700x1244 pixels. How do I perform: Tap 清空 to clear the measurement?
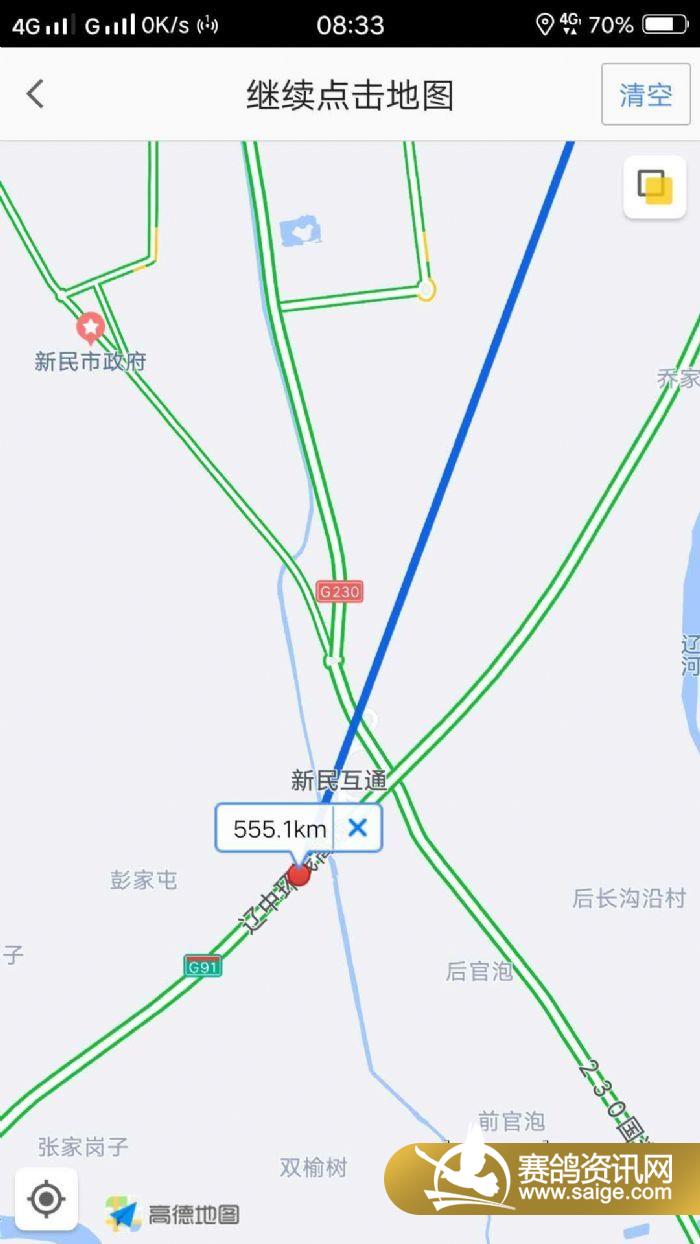[645, 94]
